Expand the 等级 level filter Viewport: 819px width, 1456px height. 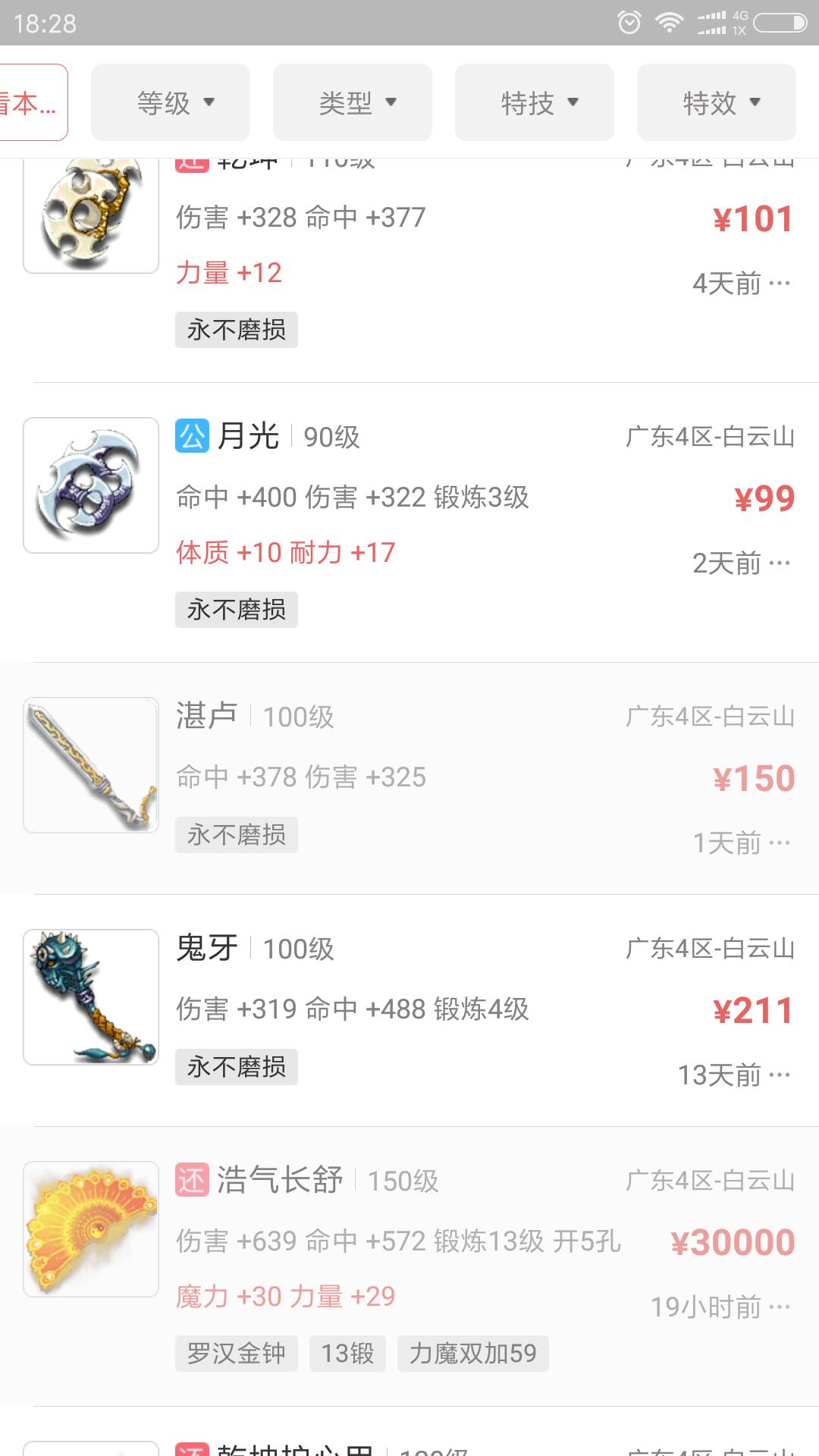(171, 102)
